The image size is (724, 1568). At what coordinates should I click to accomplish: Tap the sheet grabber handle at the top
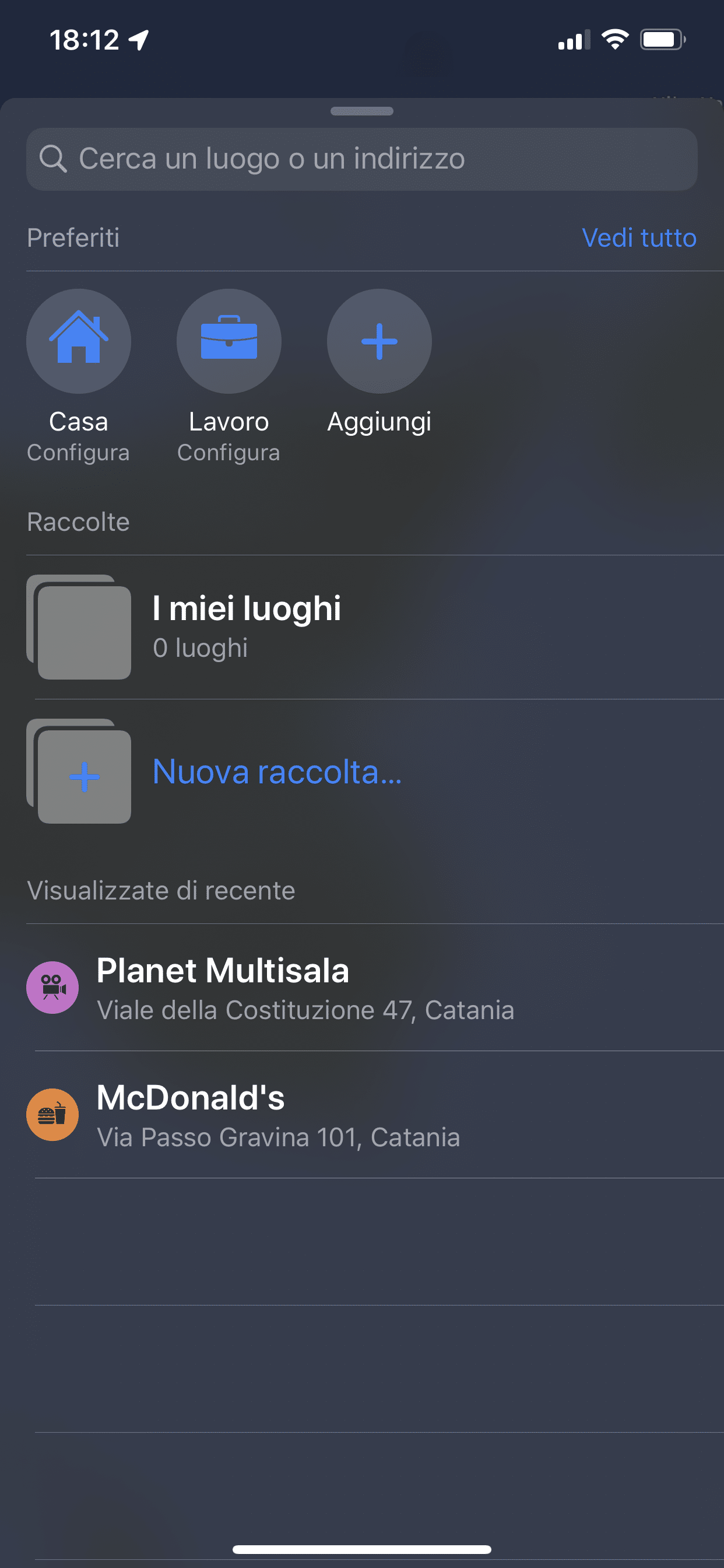(361, 111)
